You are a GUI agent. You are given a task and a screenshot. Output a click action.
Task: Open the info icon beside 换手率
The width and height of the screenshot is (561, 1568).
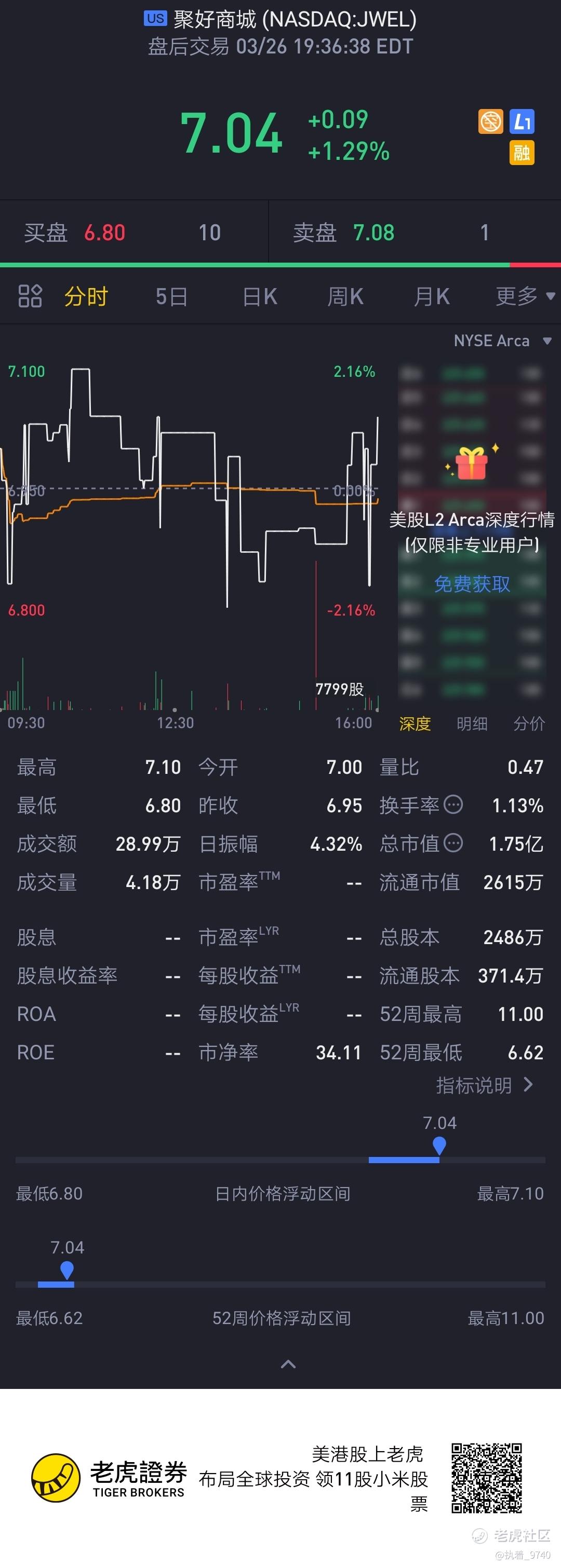coord(453,805)
